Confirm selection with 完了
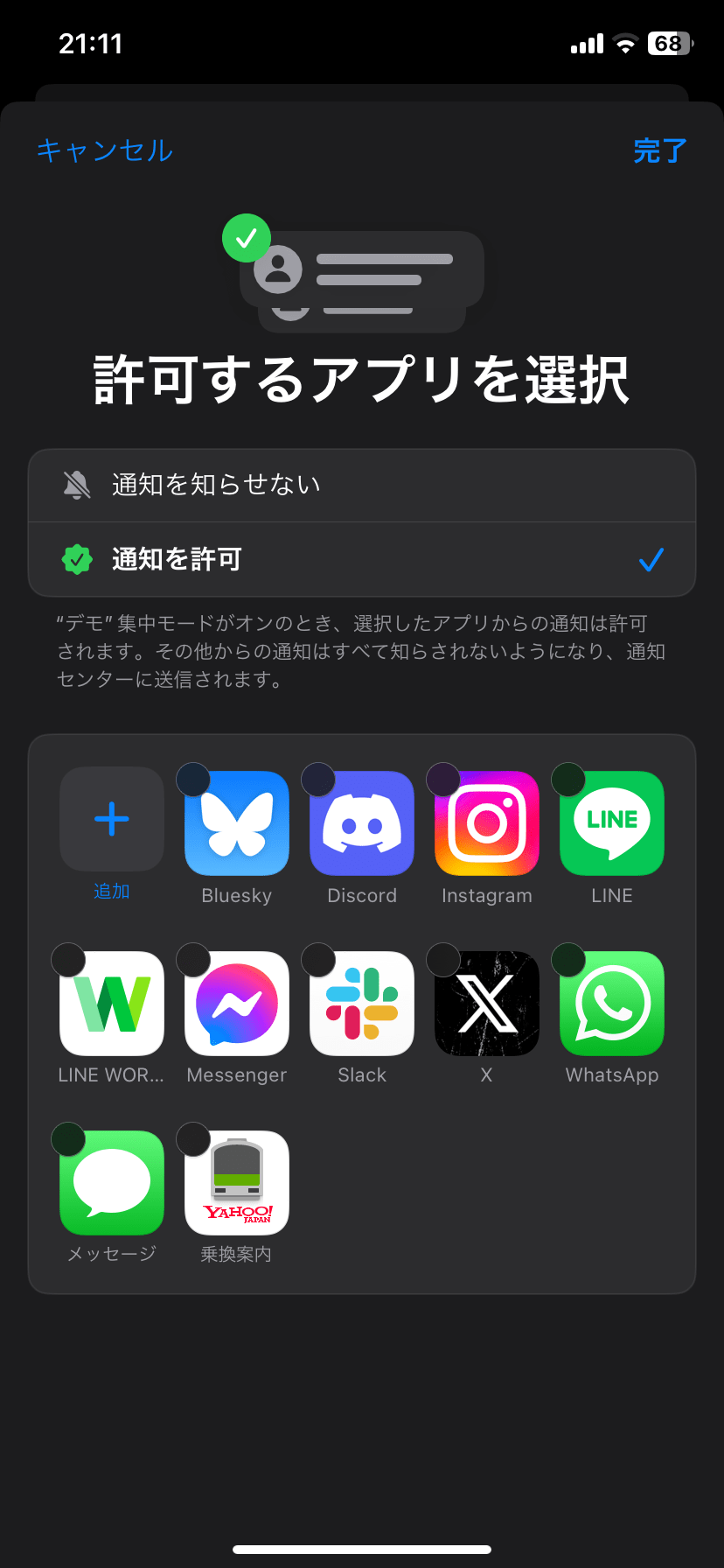Viewport: 724px width, 1568px height. 659,150
